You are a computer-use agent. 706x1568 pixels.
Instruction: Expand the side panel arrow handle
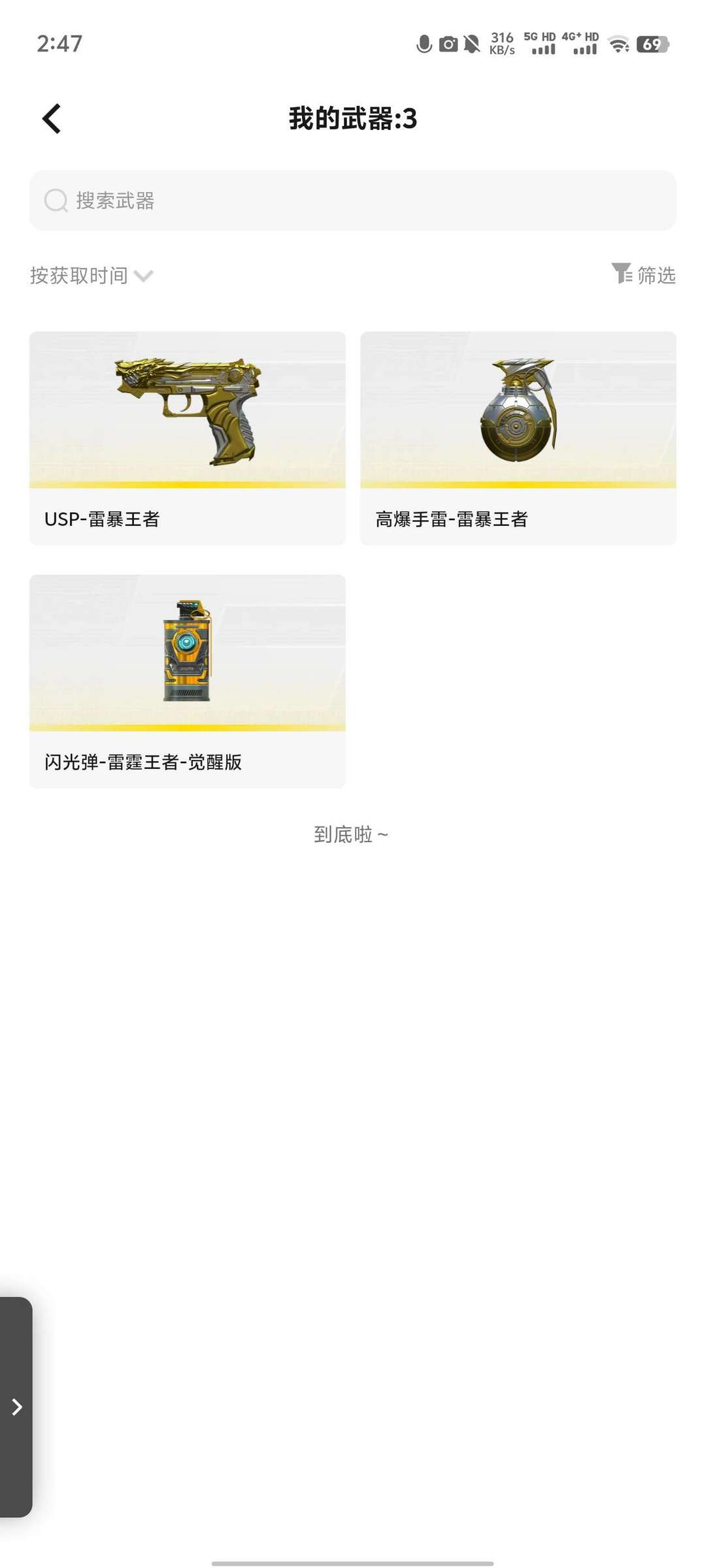pos(16,1407)
